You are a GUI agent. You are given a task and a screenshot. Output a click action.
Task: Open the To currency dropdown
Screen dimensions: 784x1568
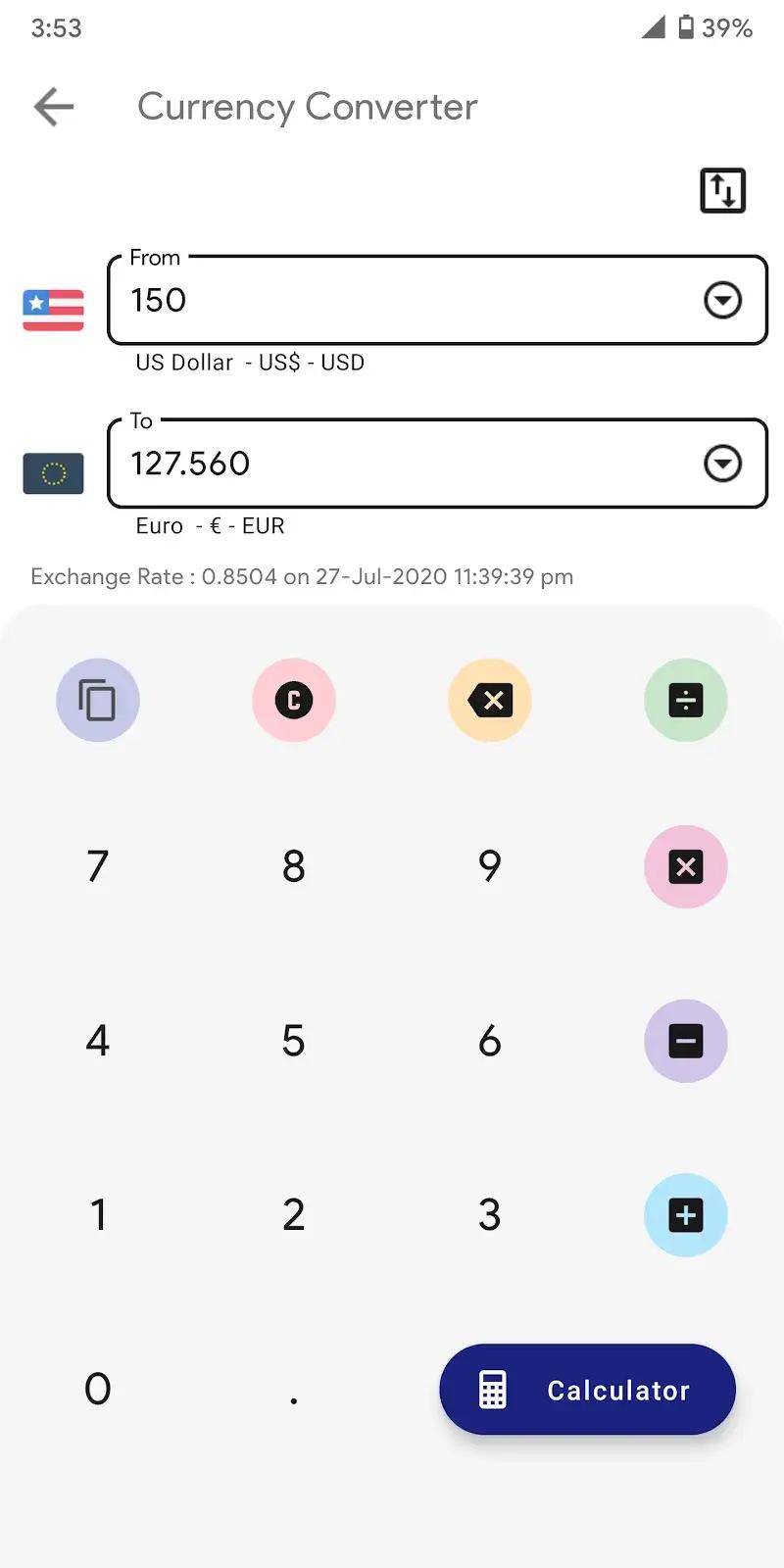[722, 464]
